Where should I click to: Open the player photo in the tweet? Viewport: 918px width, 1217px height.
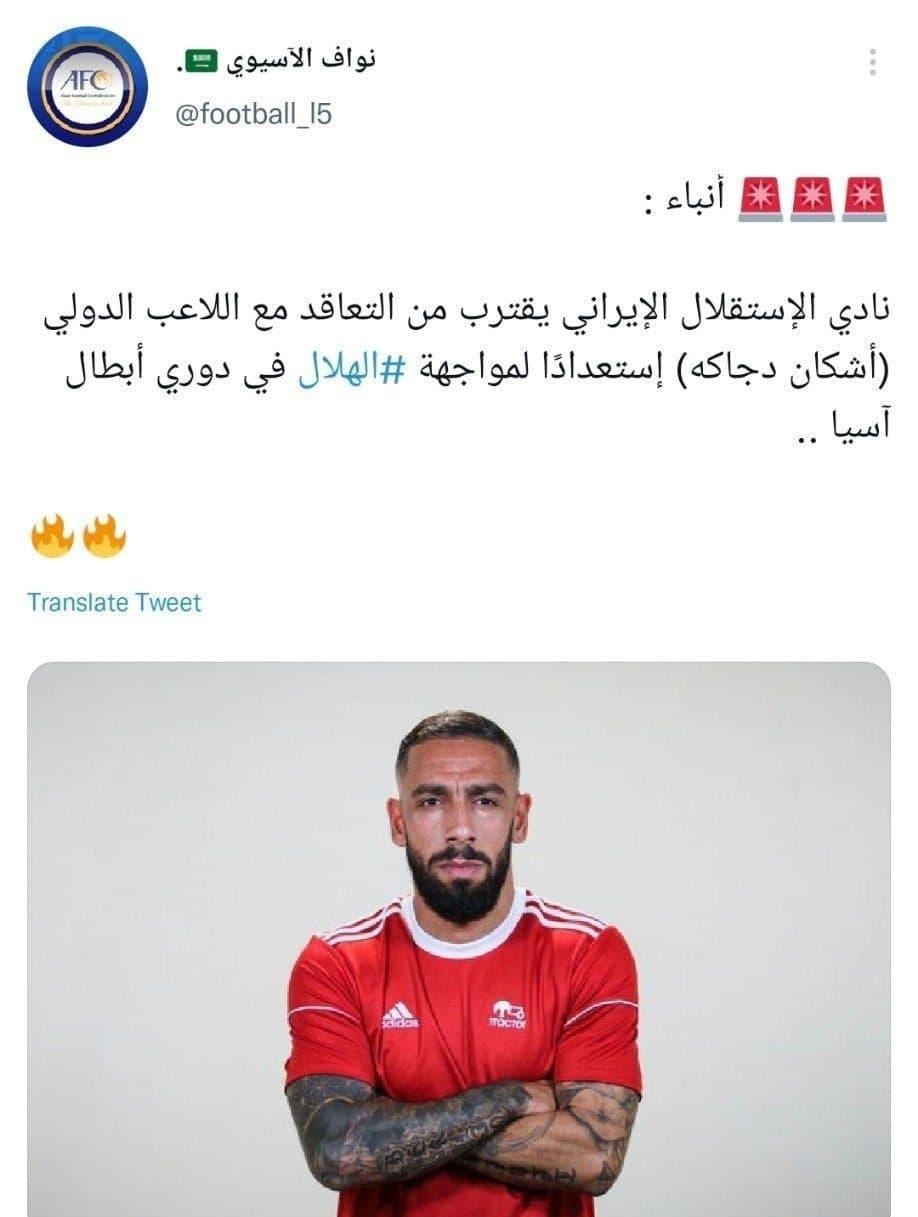[x=458, y=938]
